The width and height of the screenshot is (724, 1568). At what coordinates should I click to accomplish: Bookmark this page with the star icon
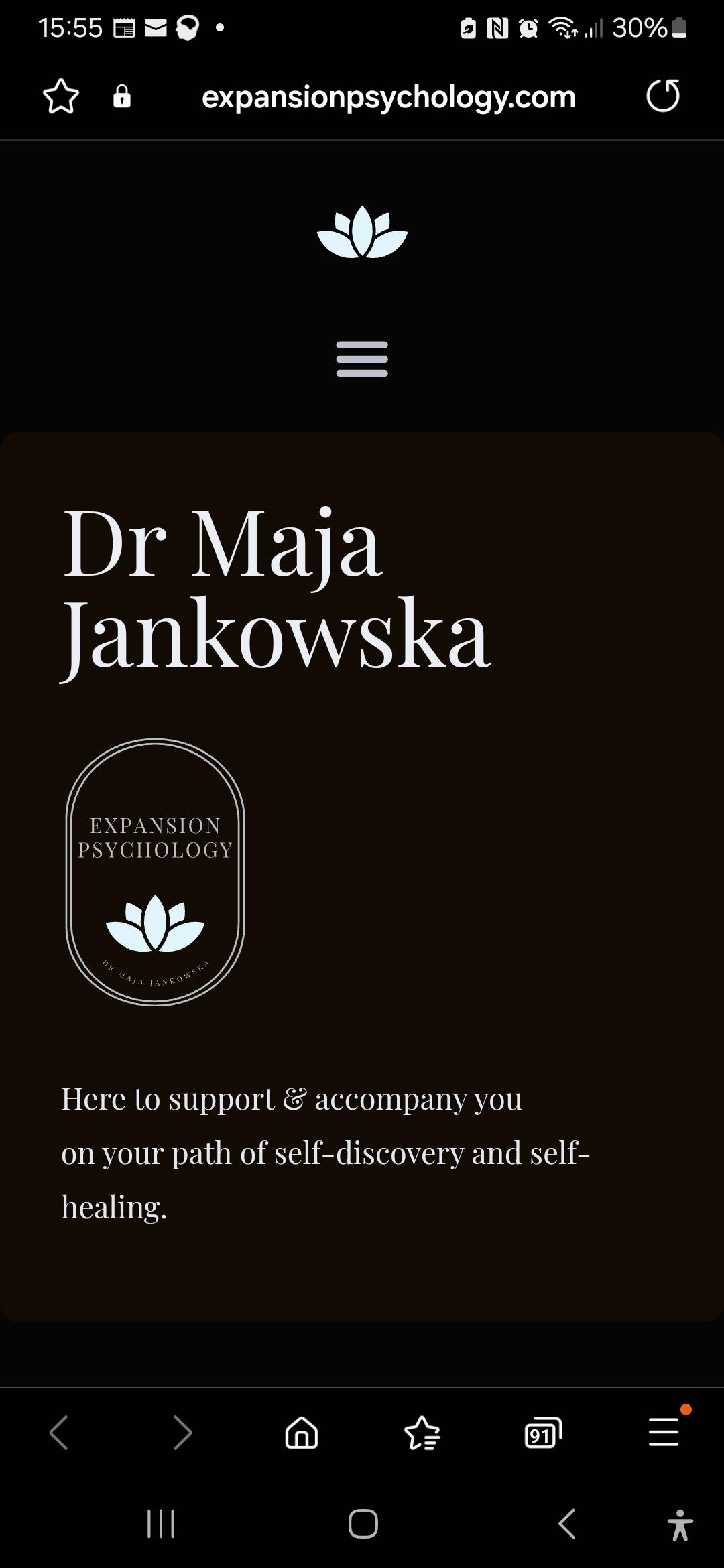coord(61,96)
